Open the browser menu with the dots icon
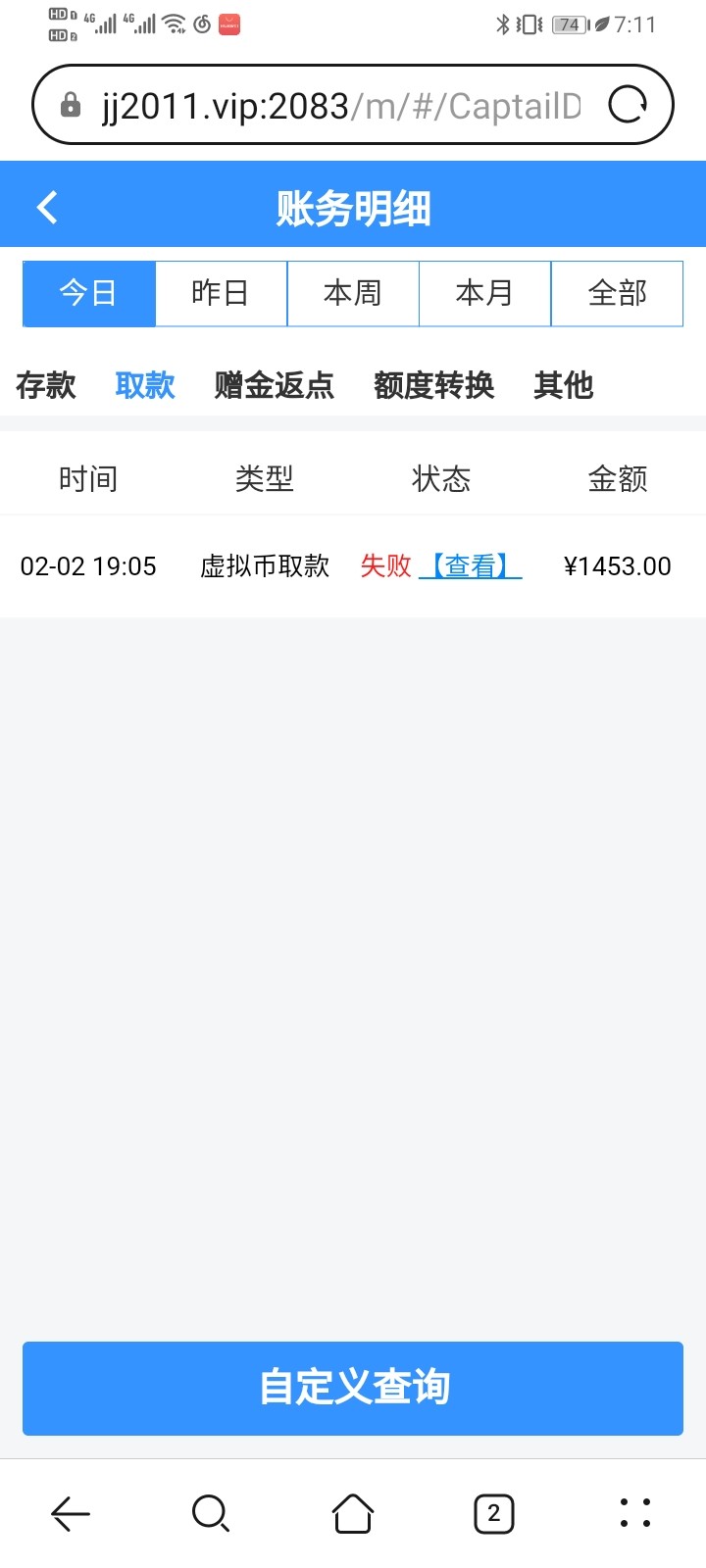This screenshot has height=1568, width=706. pyautogui.click(x=634, y=1513)
